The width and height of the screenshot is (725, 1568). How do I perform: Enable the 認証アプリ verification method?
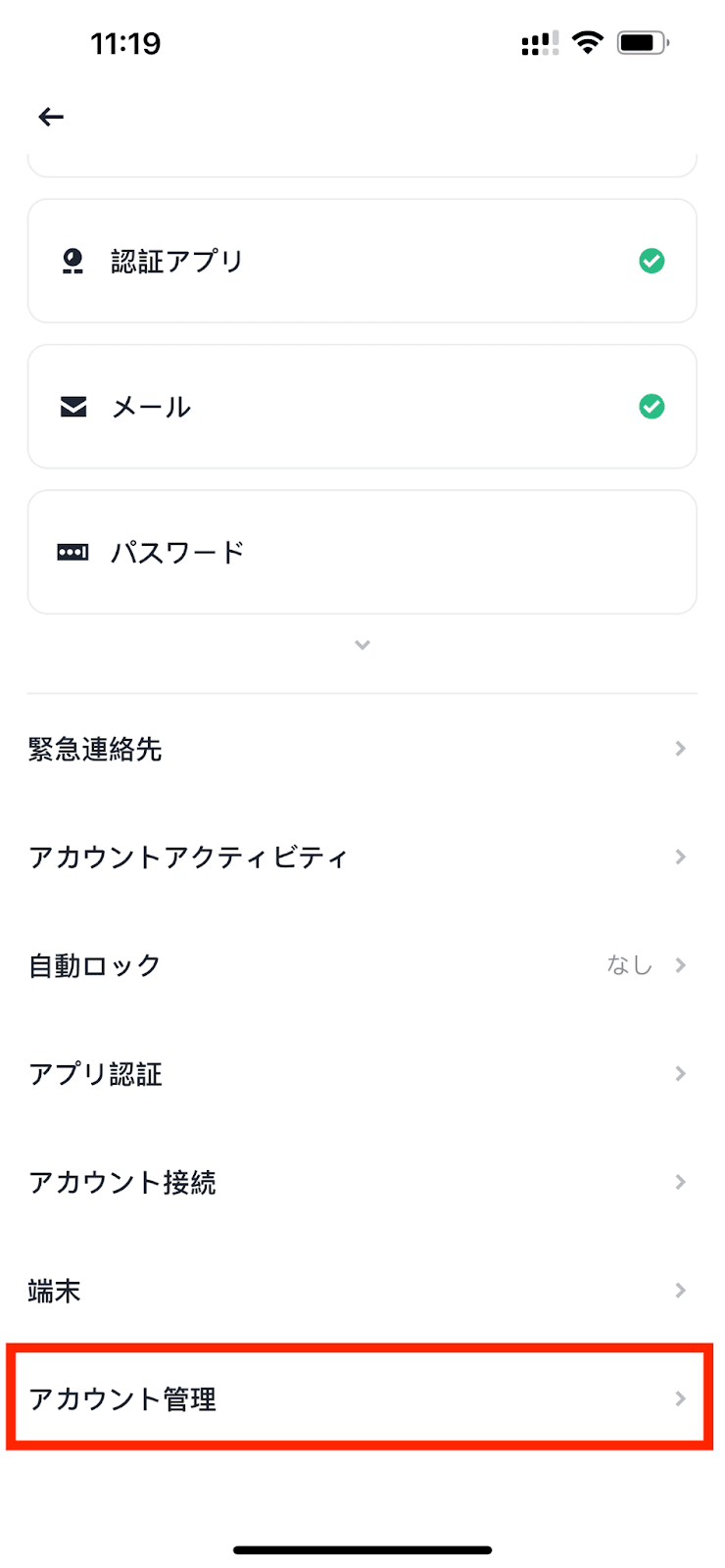point(362,261)
